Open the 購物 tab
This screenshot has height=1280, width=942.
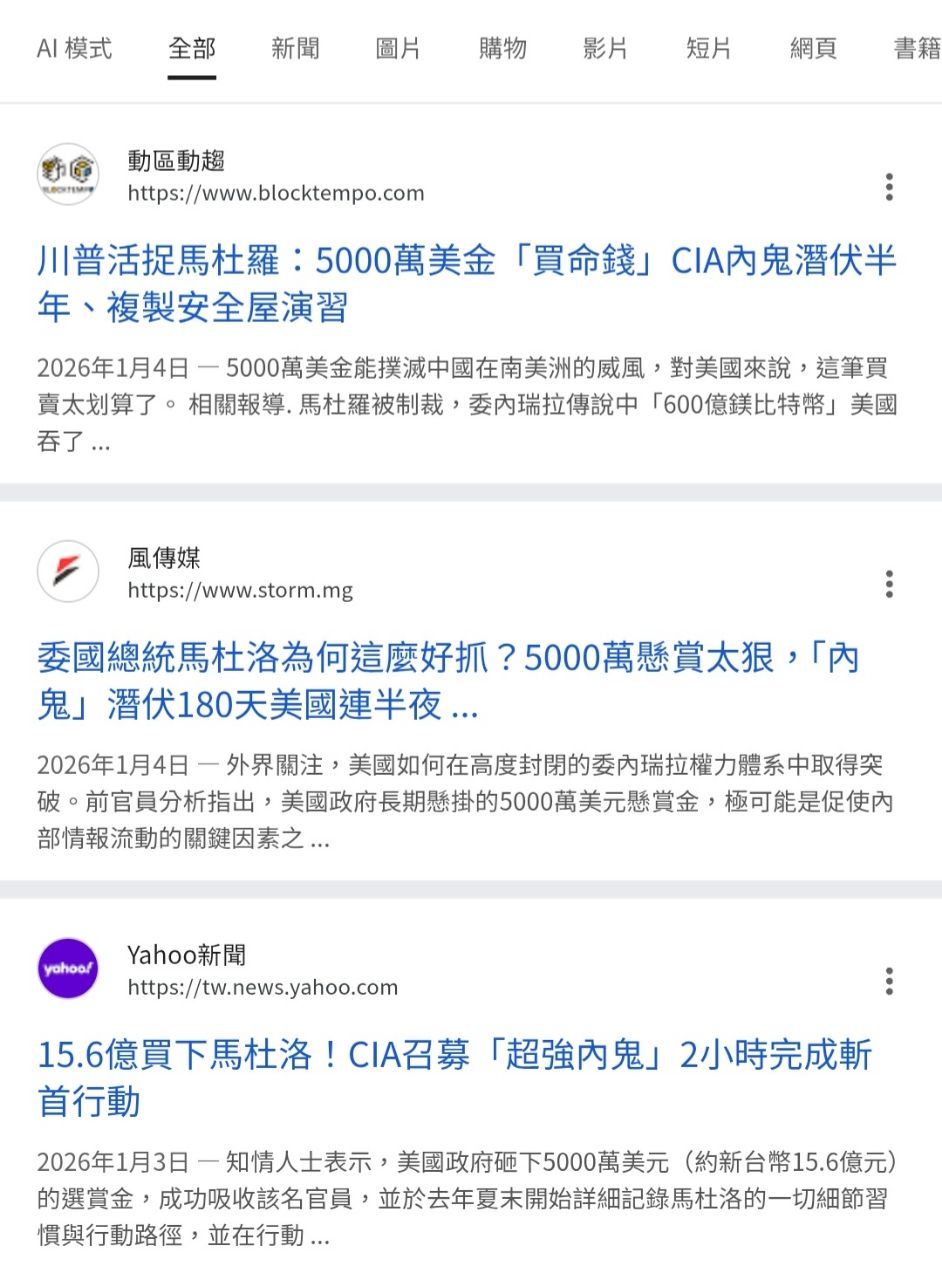coord(502,48)
